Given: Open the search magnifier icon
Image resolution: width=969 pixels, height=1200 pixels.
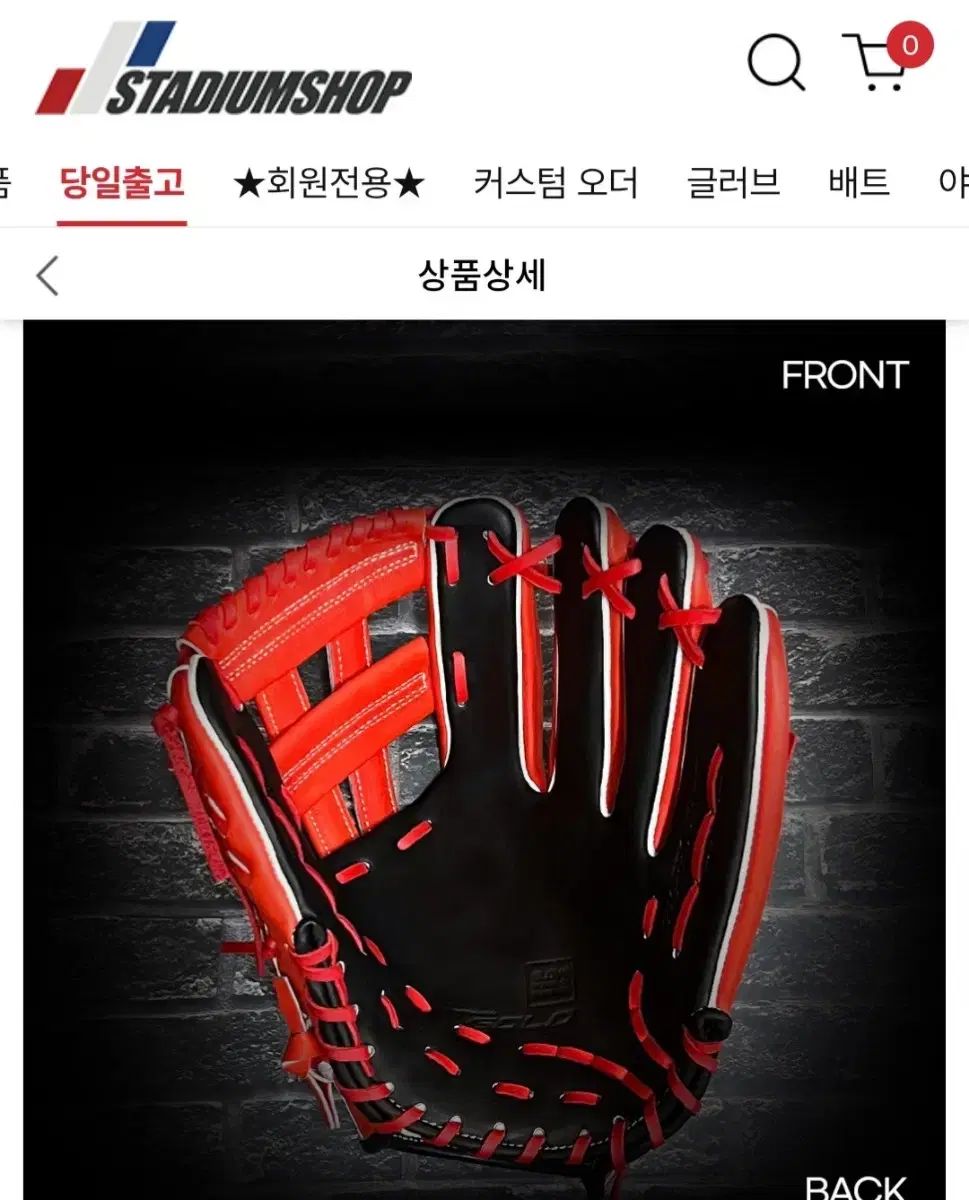Looking at the screenshot, I should 776,63.
